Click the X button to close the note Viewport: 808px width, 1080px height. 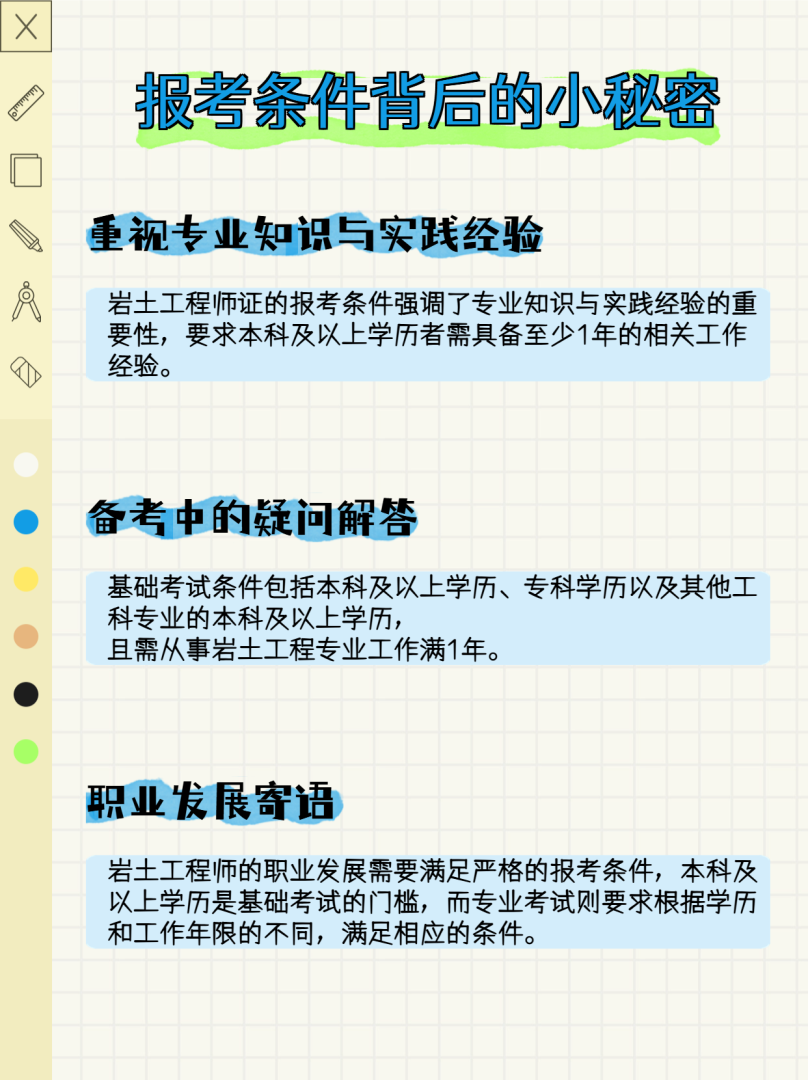click(26, 27)
